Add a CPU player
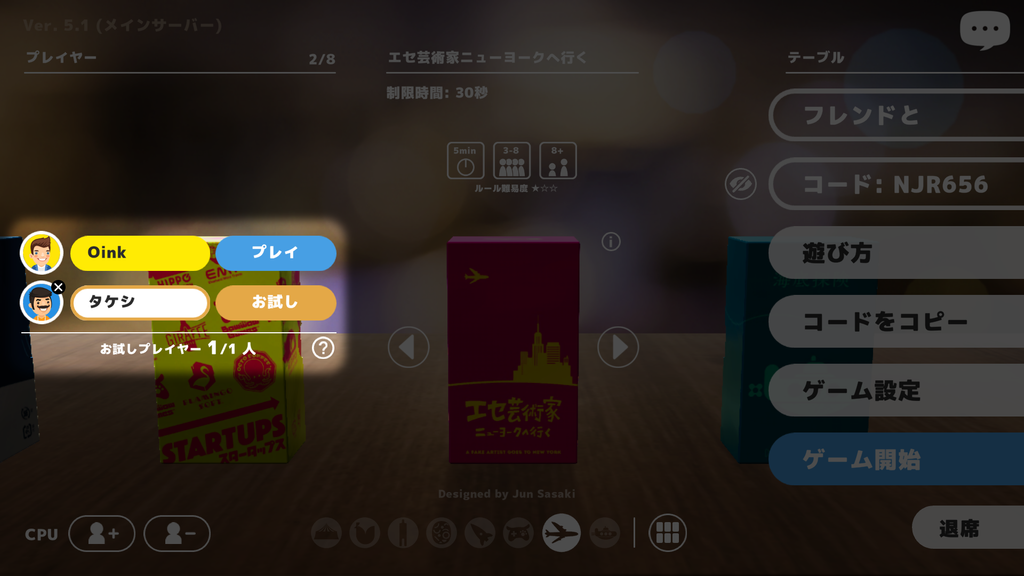The image size is (1024, 576). [102, 534]
